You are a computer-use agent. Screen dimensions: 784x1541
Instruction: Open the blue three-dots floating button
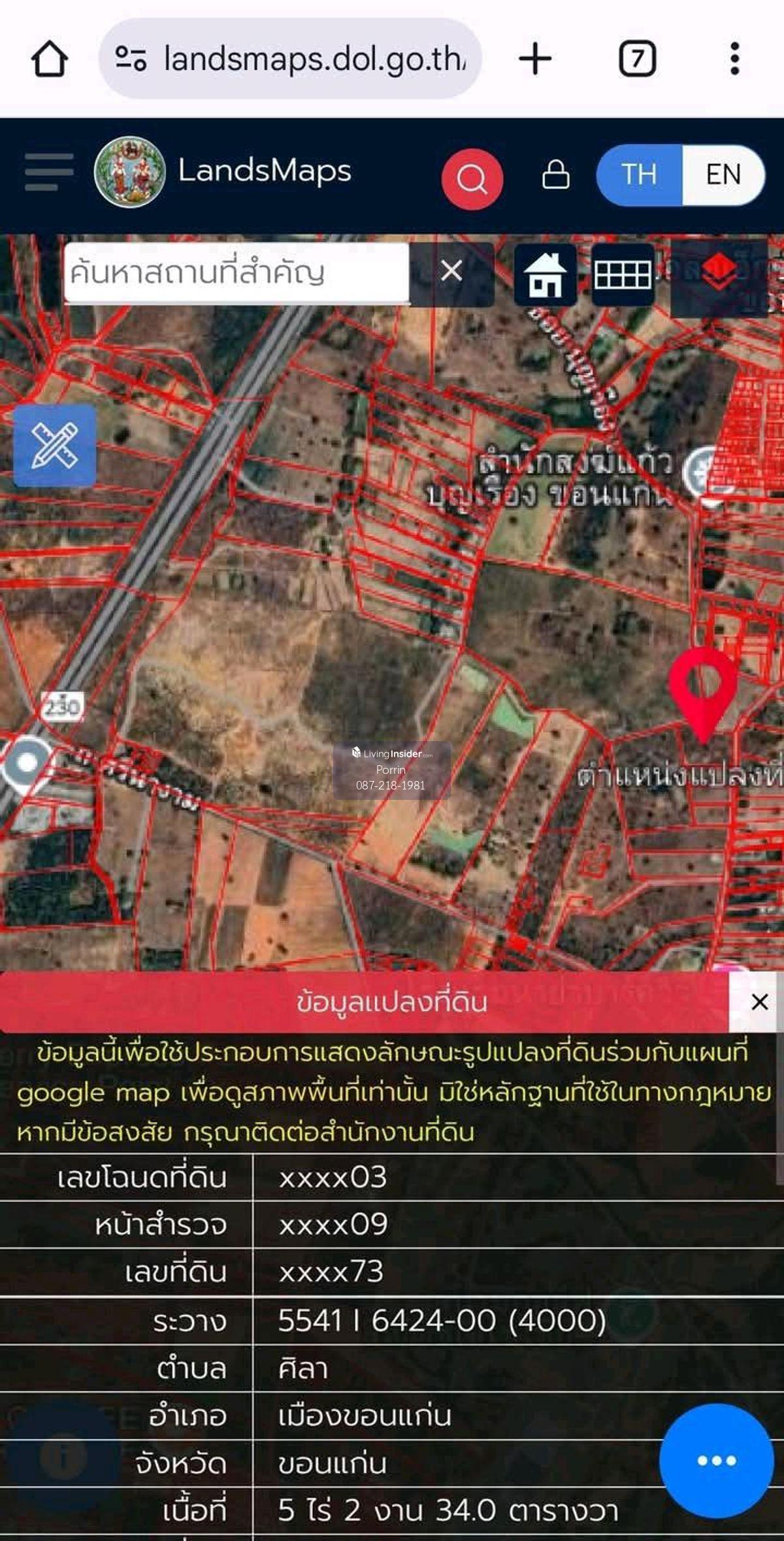pyautogui.click(x=716, y=1460)
